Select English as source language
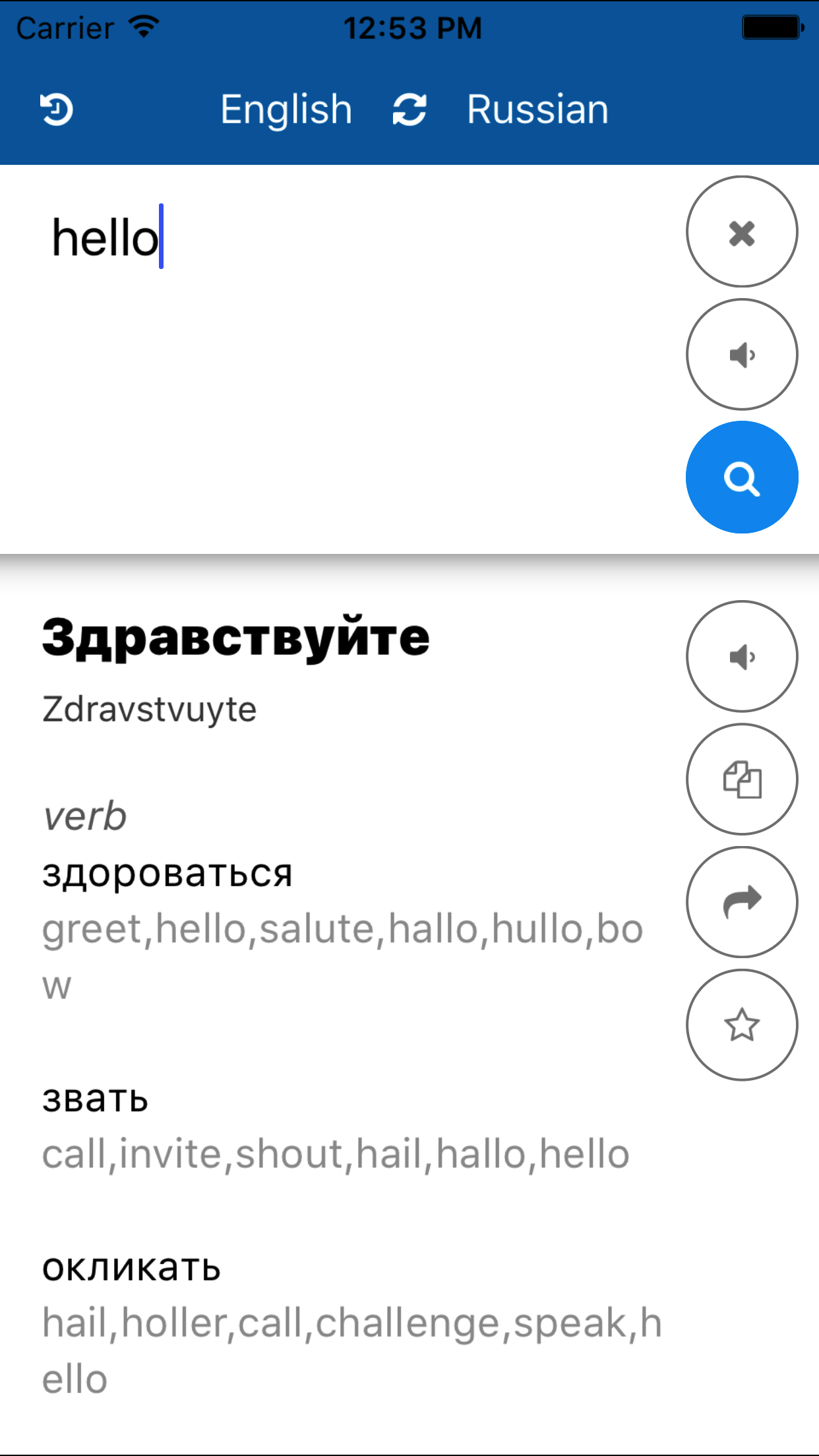This screenshot has width=819, height=1456. (x=286, y=109)
